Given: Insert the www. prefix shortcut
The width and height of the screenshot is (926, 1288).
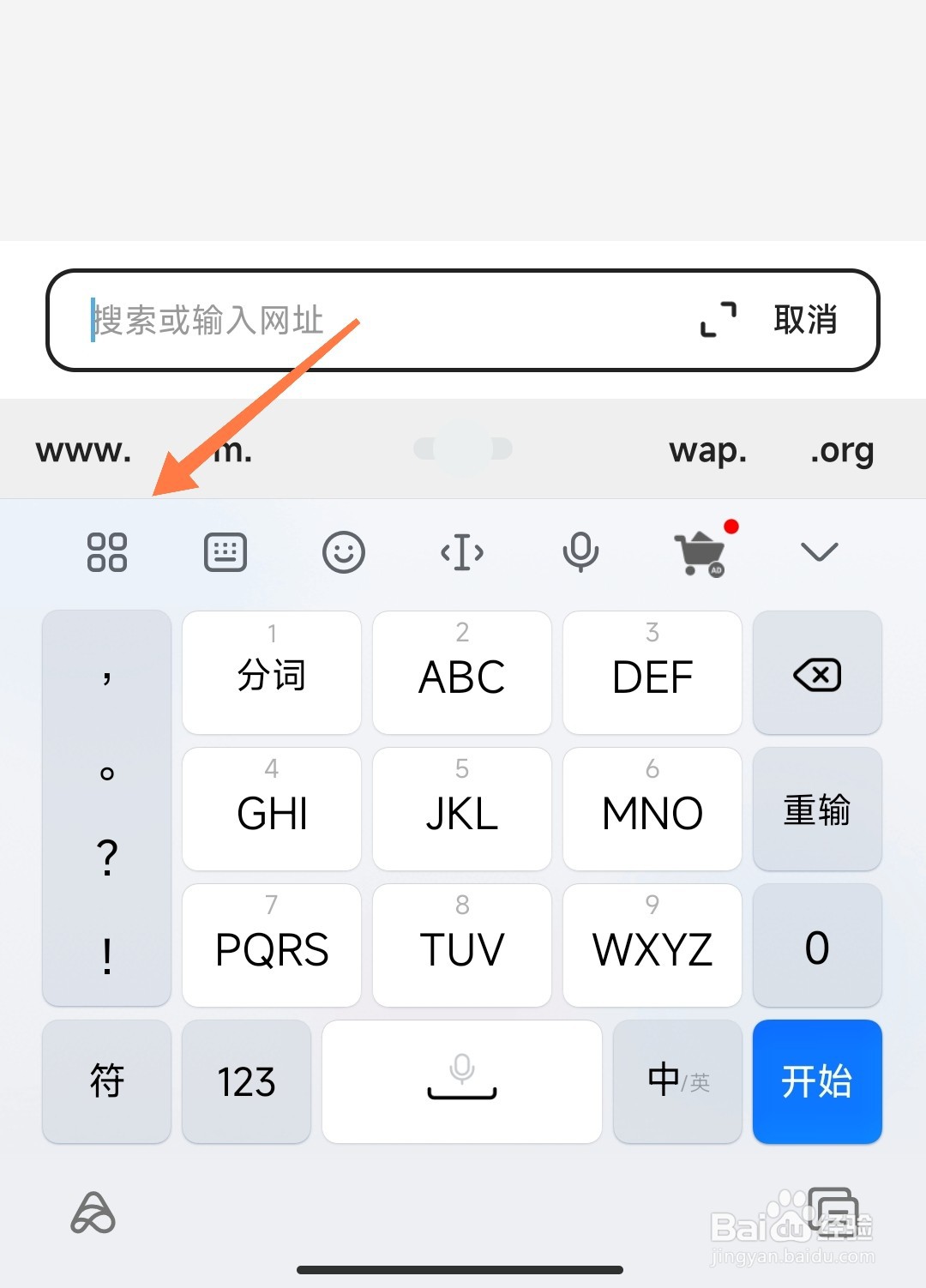Looking at the screenshot, I should click(81, 449).
